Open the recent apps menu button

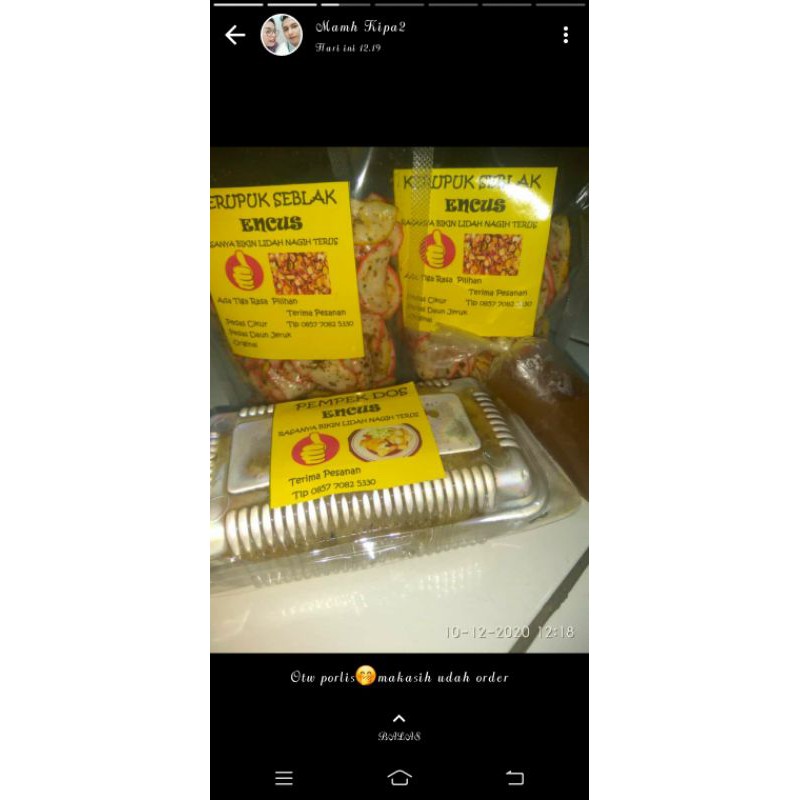point(284,778)
